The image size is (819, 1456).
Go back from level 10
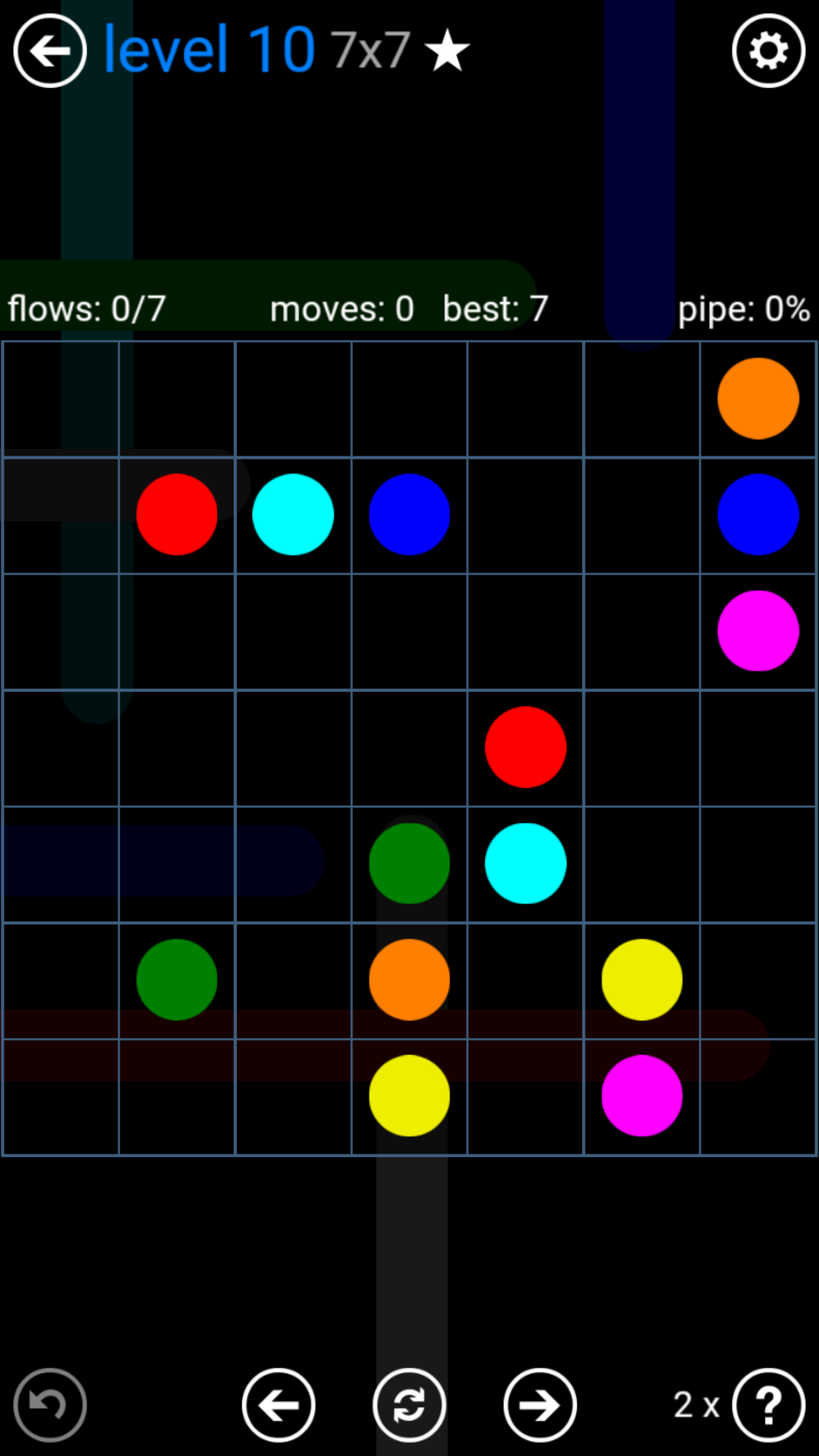click(49, 51)
